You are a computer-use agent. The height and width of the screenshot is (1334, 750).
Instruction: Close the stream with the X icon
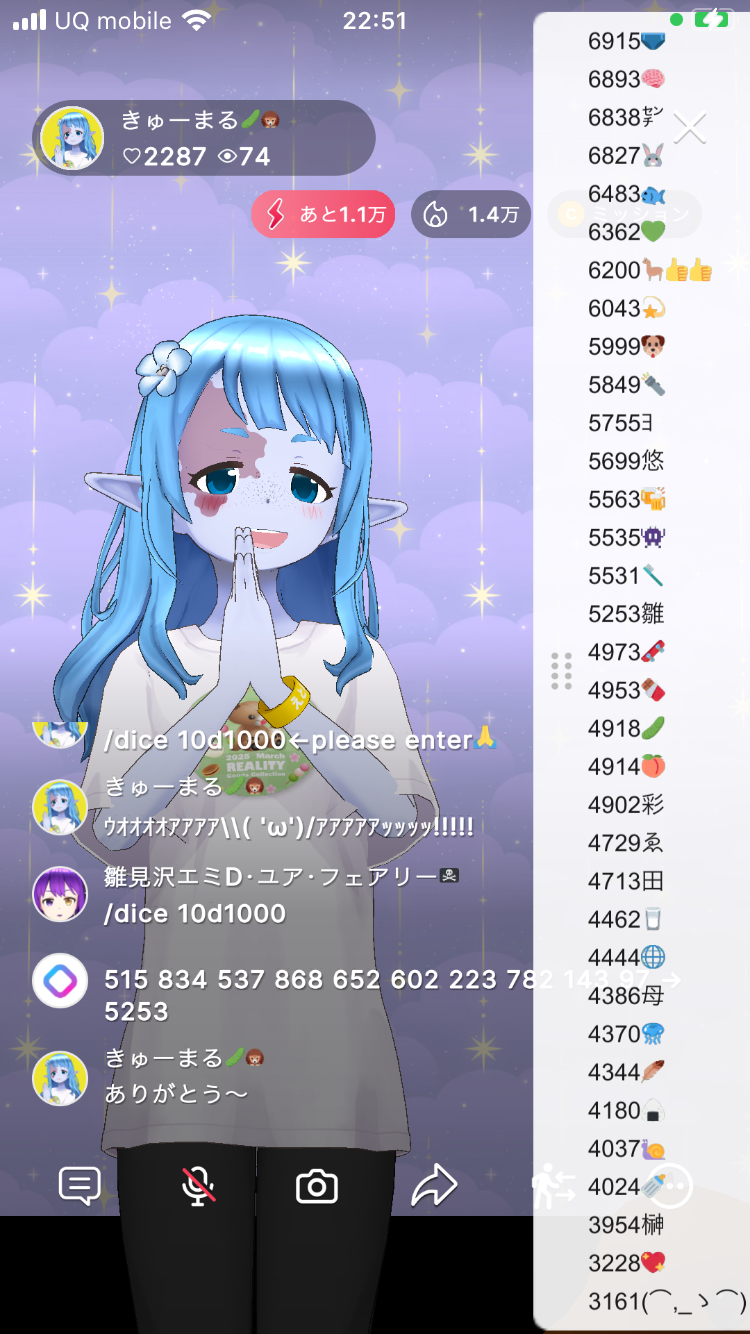coord(690,128)
